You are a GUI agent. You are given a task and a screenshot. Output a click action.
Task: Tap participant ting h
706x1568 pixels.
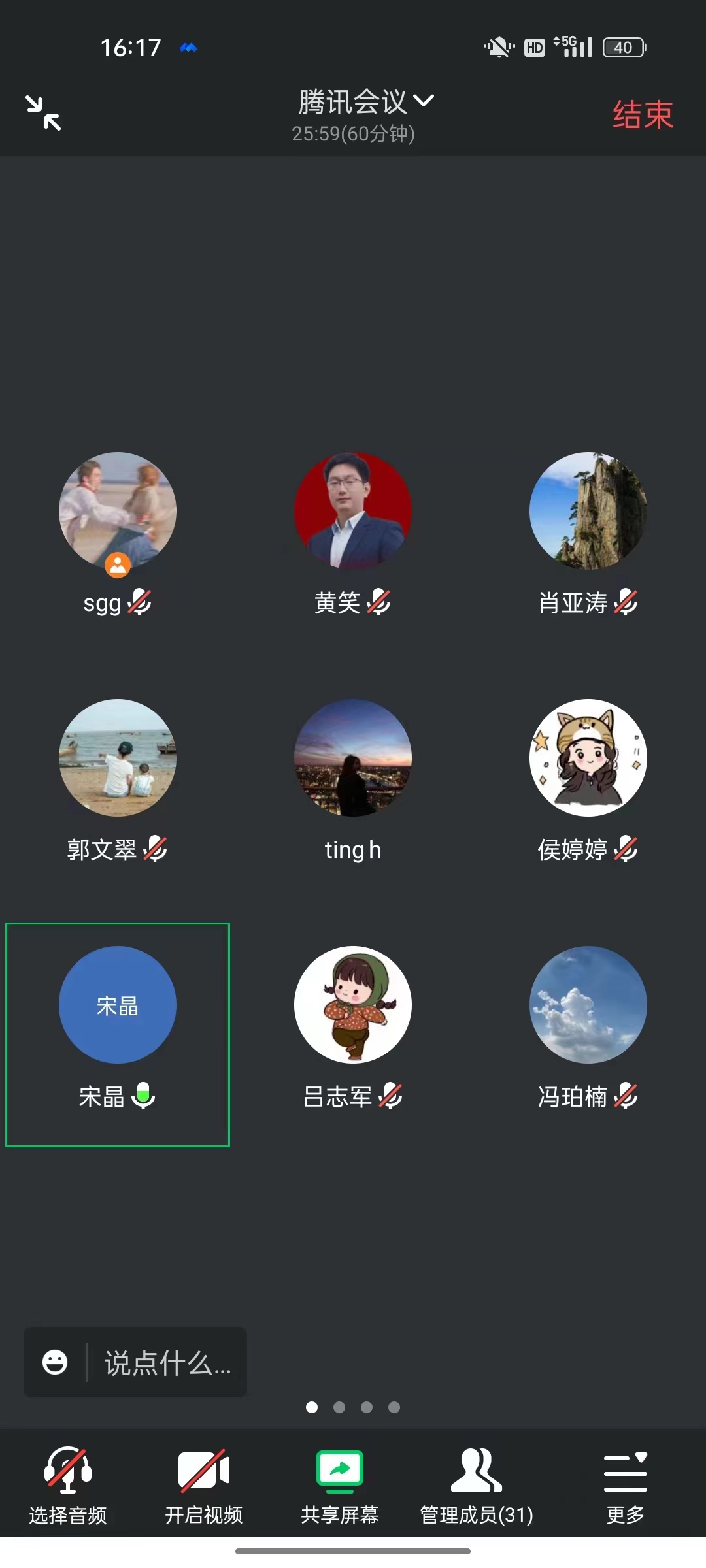pos(353,758)
